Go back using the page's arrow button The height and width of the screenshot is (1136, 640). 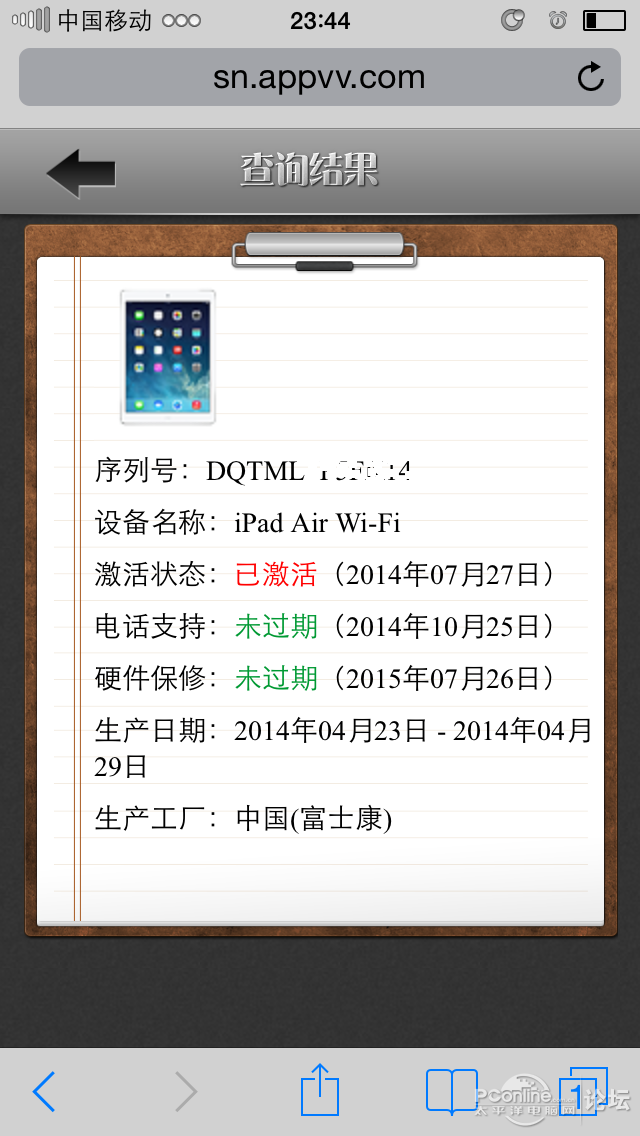81,173
